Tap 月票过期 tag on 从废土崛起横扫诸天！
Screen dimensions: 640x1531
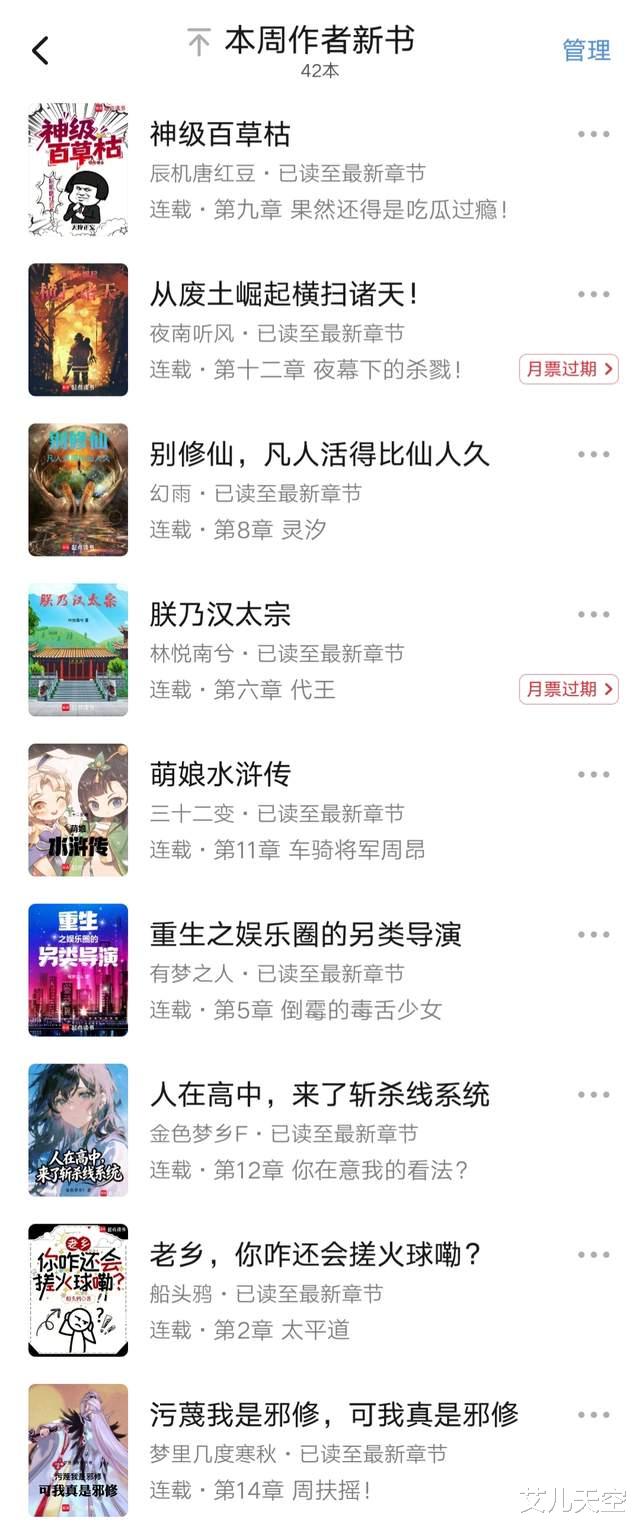click(x=568, y=369)
